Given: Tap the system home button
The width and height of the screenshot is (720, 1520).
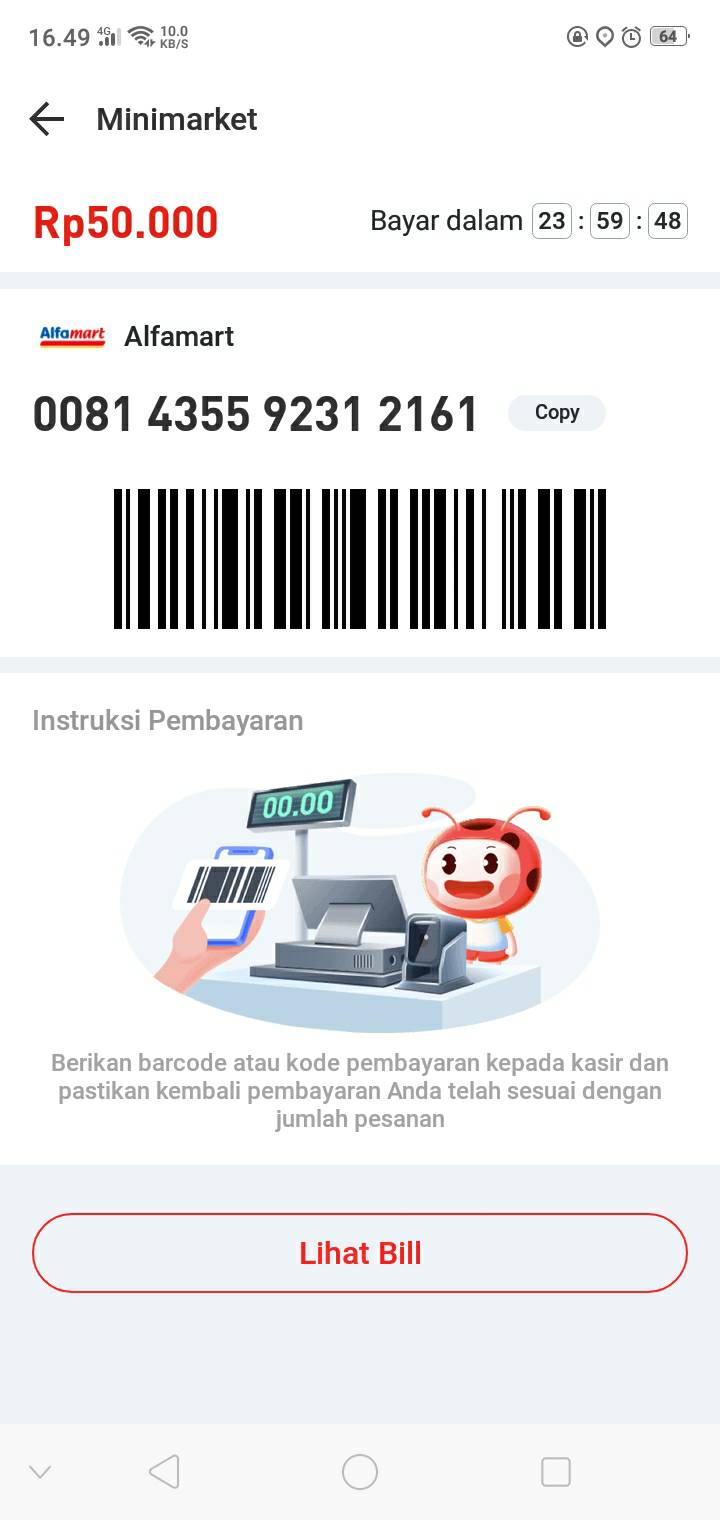Looking at the screenshot, I should click(360, 1472).
